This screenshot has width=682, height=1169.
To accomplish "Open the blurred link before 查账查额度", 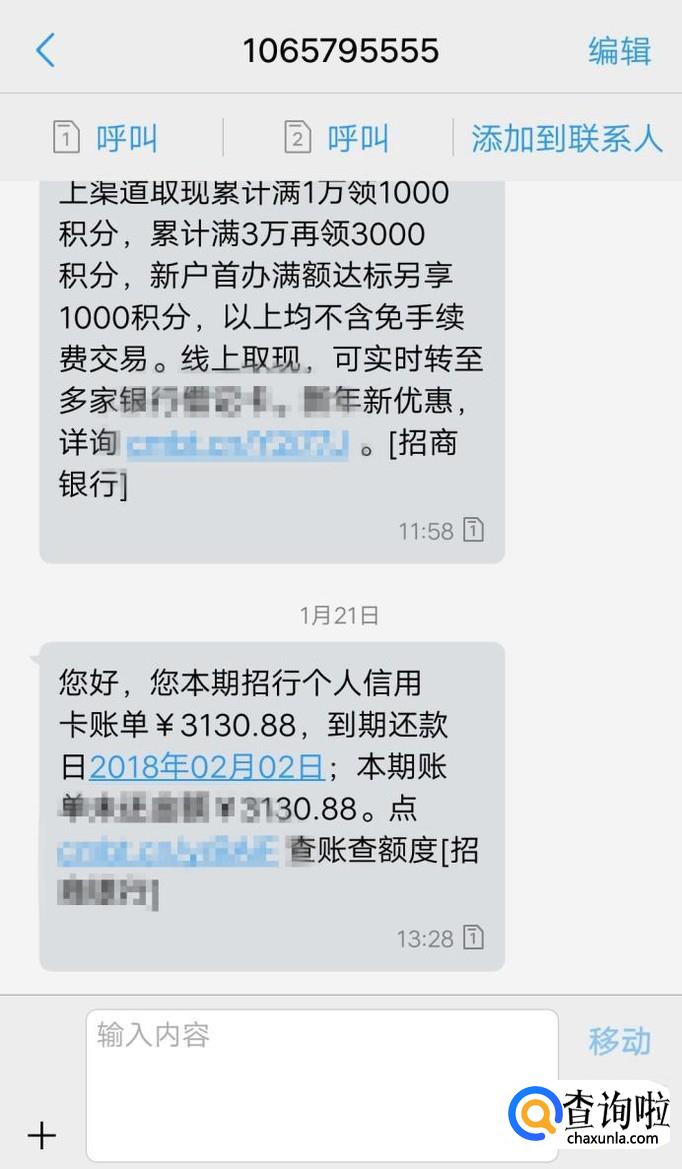I will coord(167,851).
